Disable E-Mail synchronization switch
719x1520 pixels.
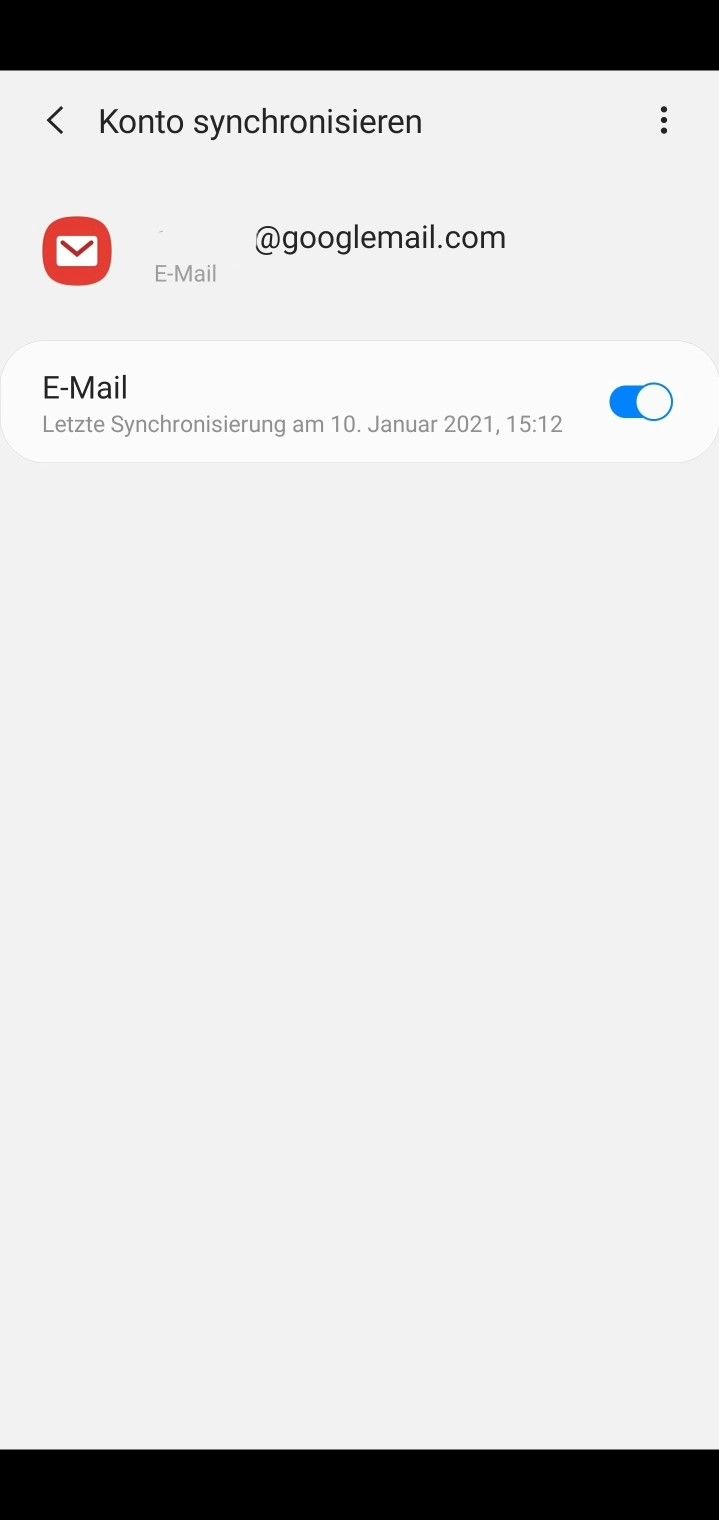click(641, 402)
